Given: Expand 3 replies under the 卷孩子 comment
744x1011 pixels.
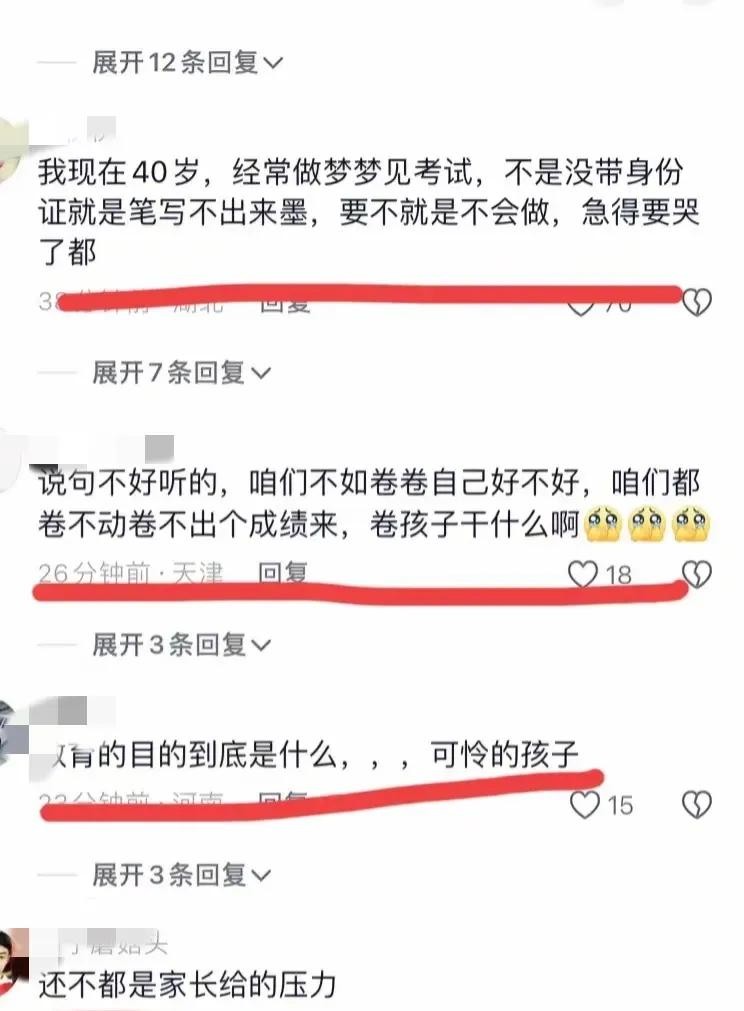Looking at the screenshot, I should [x=181, y=645].
